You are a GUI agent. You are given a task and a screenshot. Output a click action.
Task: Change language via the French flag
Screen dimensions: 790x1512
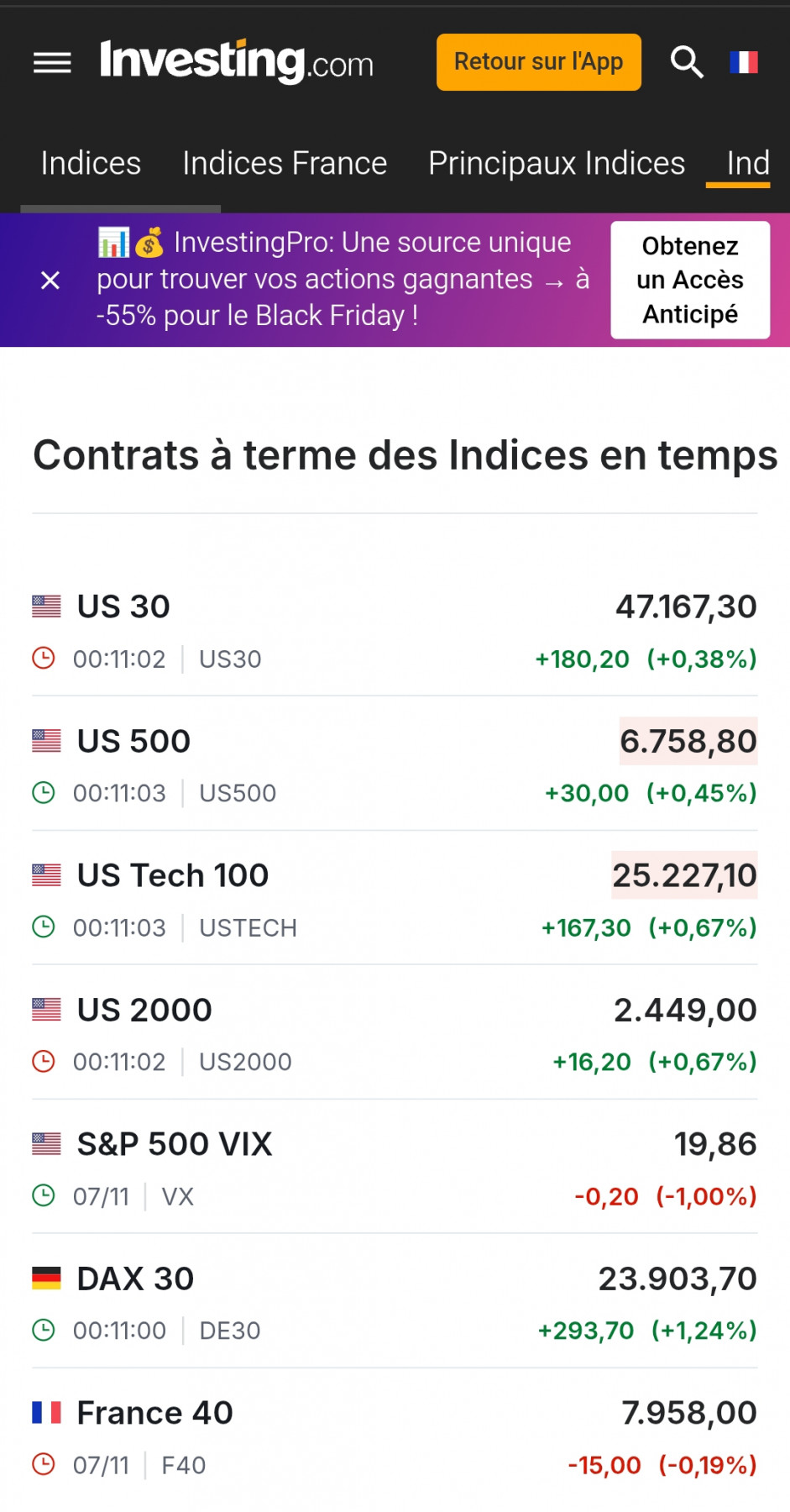(x=744, y=62)
